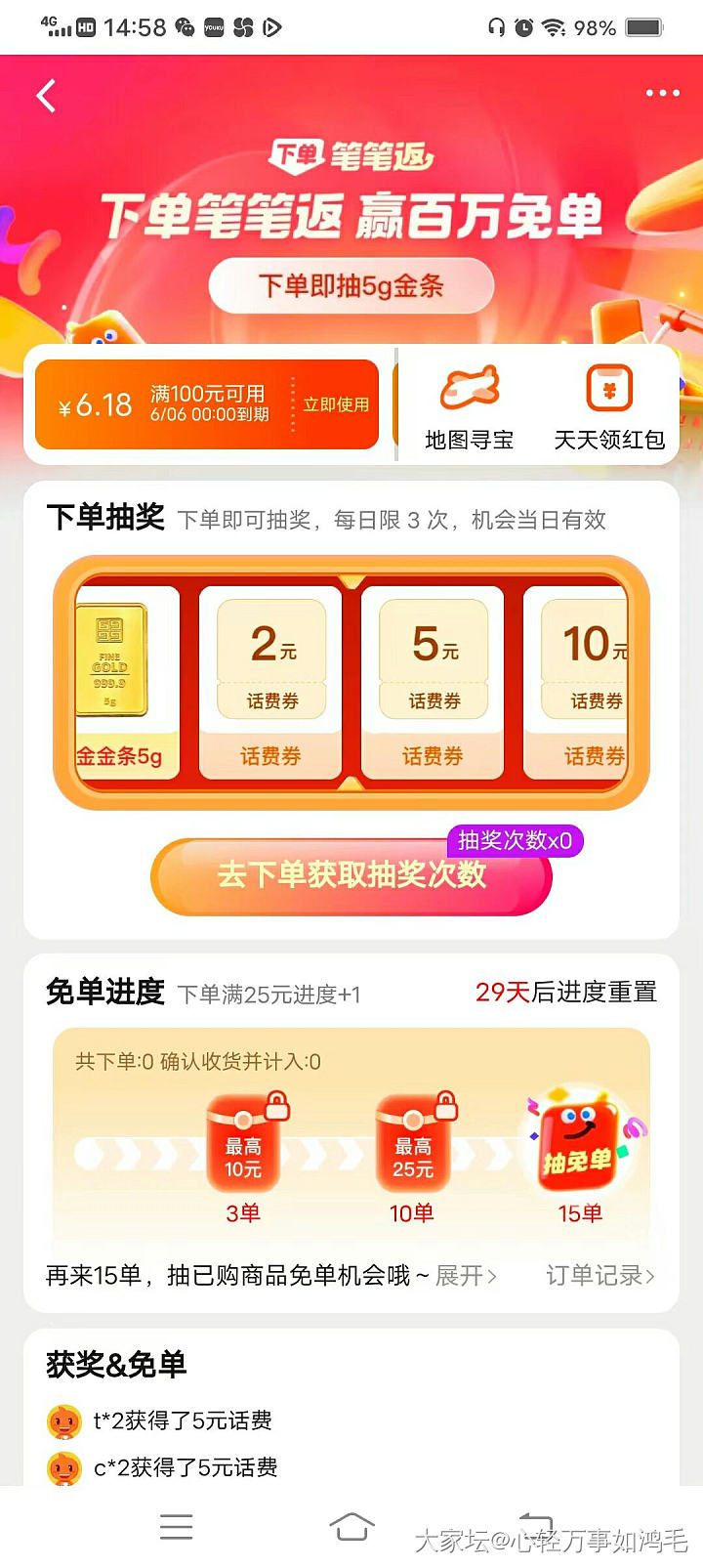Open the three-dot overflow menu
The image size is (703, 1568).
[662, 94]
